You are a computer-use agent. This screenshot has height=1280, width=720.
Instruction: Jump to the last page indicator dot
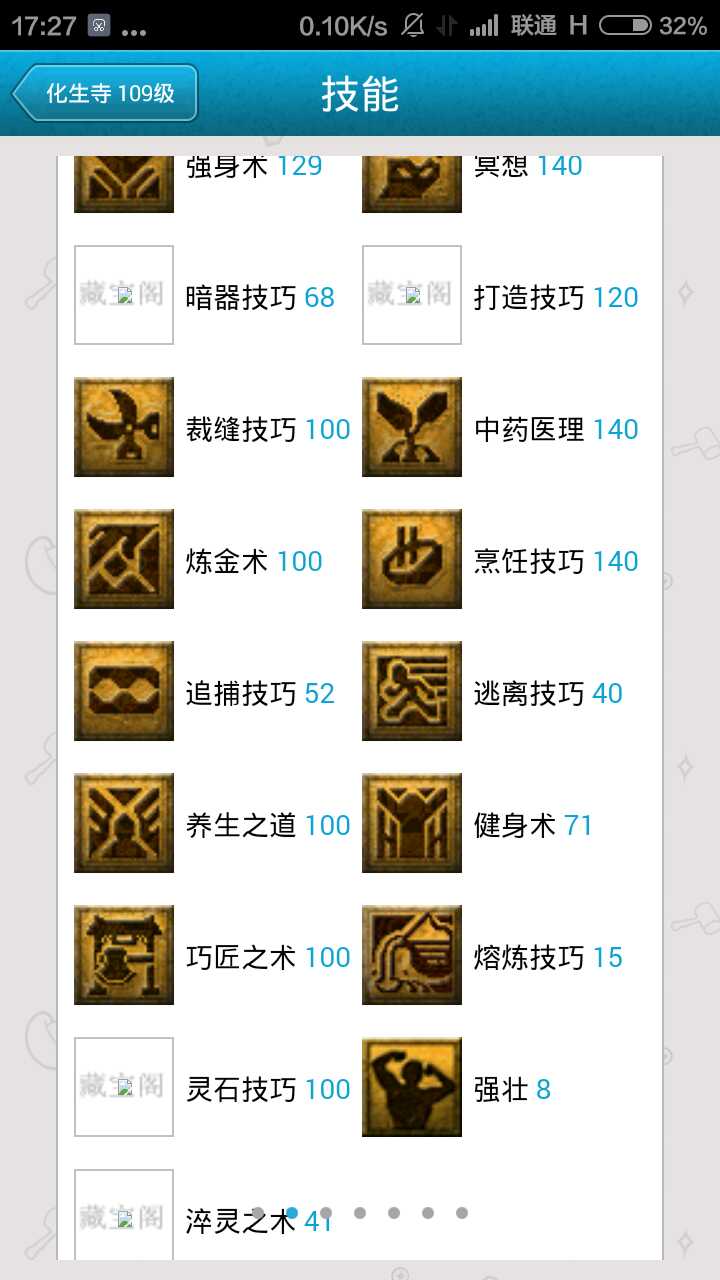[x=462, y=1213]
